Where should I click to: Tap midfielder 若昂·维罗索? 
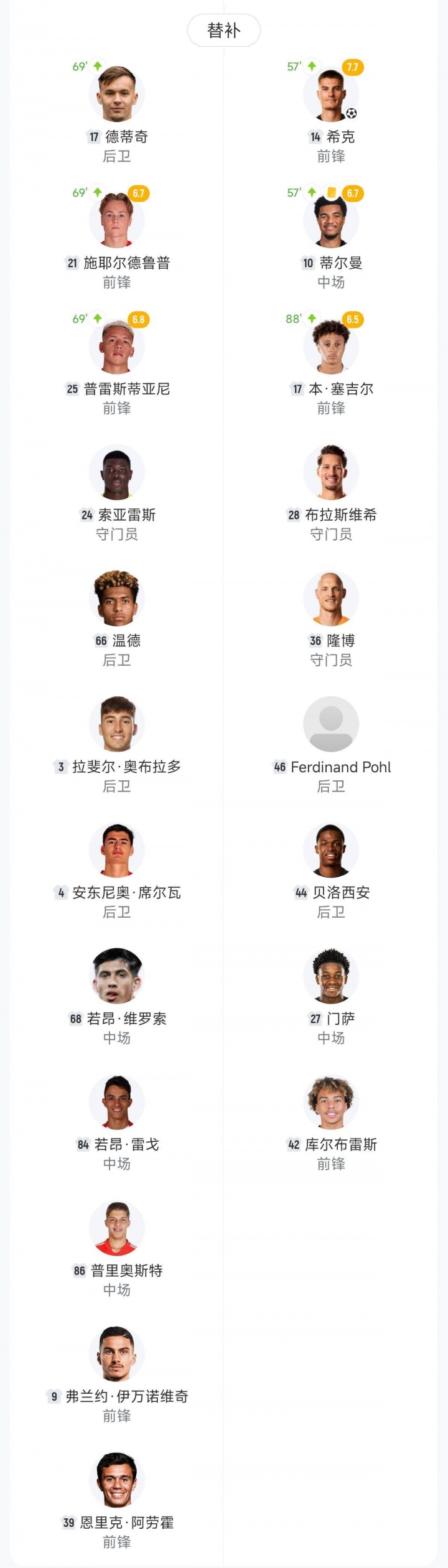coord(117,976)
